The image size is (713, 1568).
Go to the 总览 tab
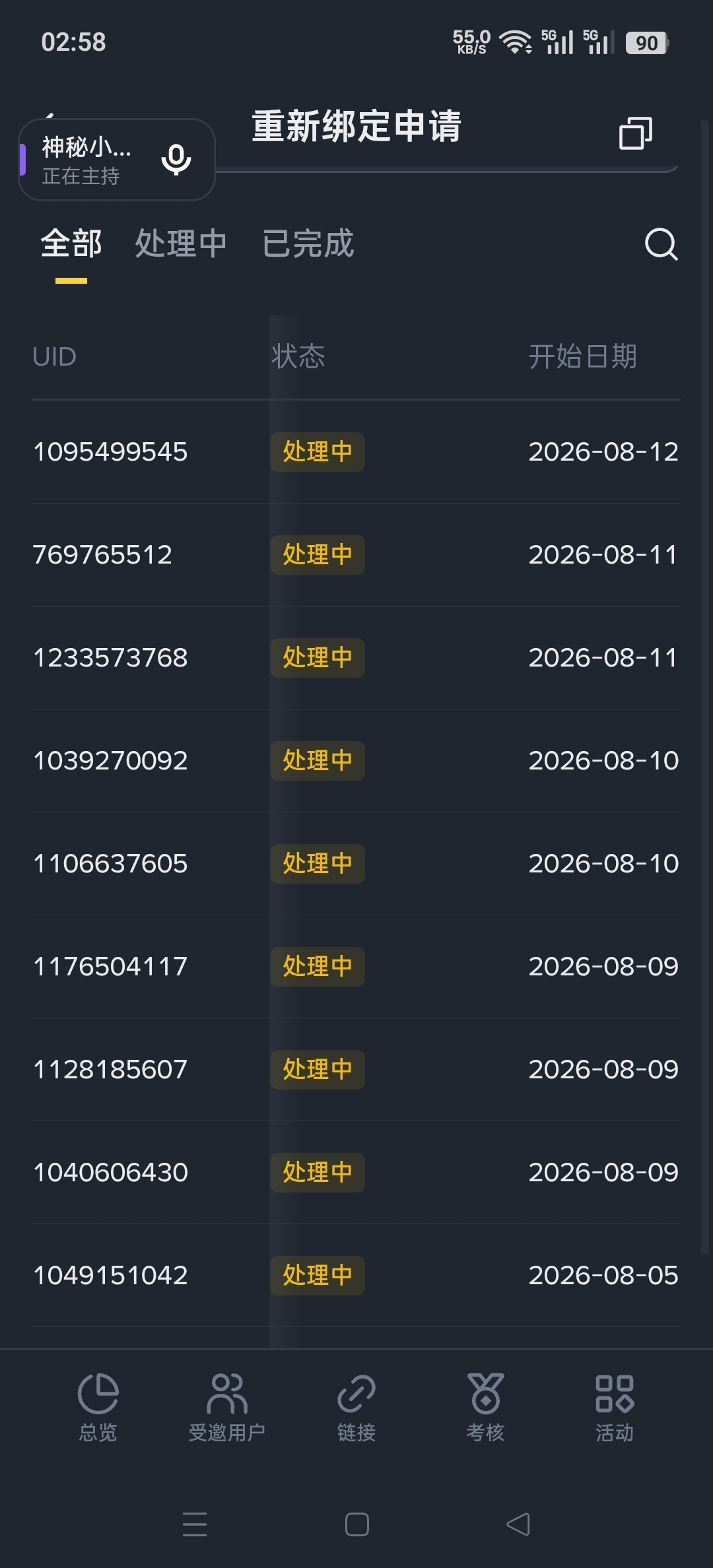click(98, 1408)
